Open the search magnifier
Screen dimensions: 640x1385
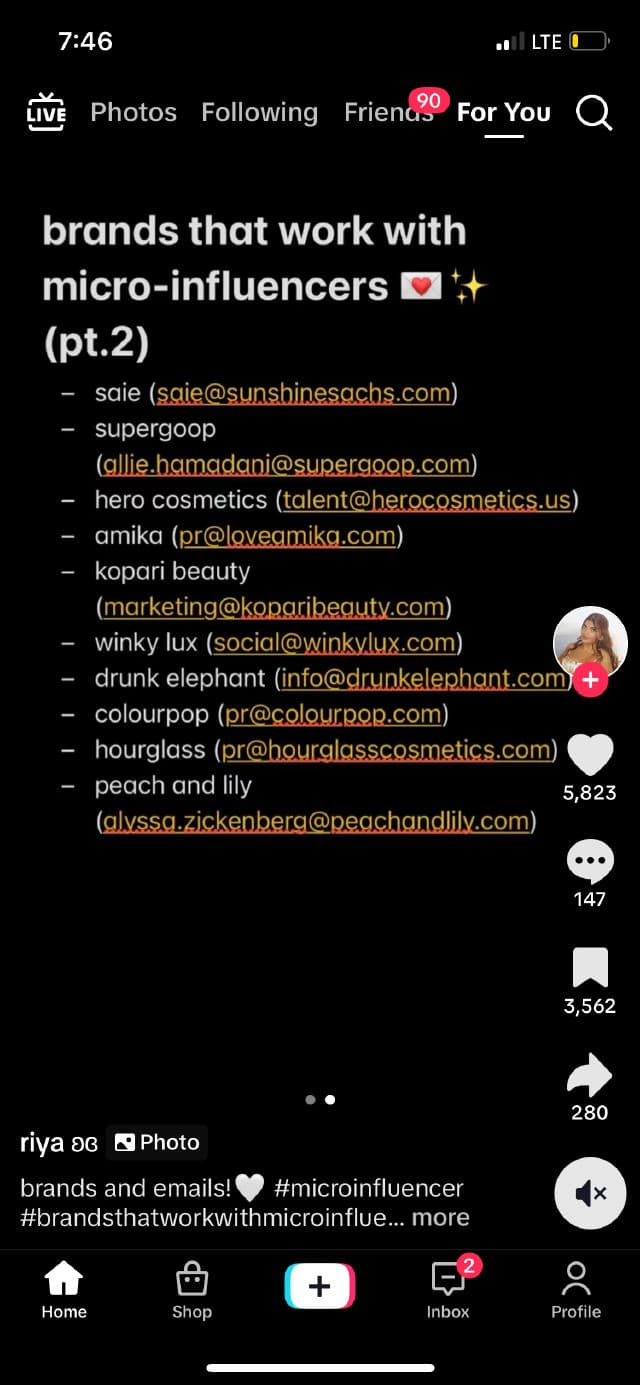[x=594, y=112]
